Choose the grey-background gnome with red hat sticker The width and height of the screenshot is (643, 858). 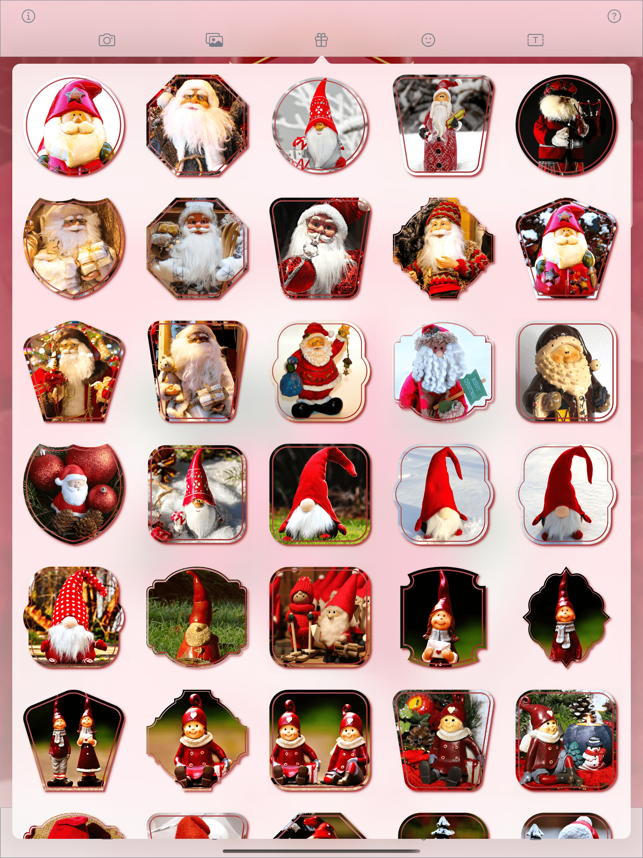pos(320,126)
